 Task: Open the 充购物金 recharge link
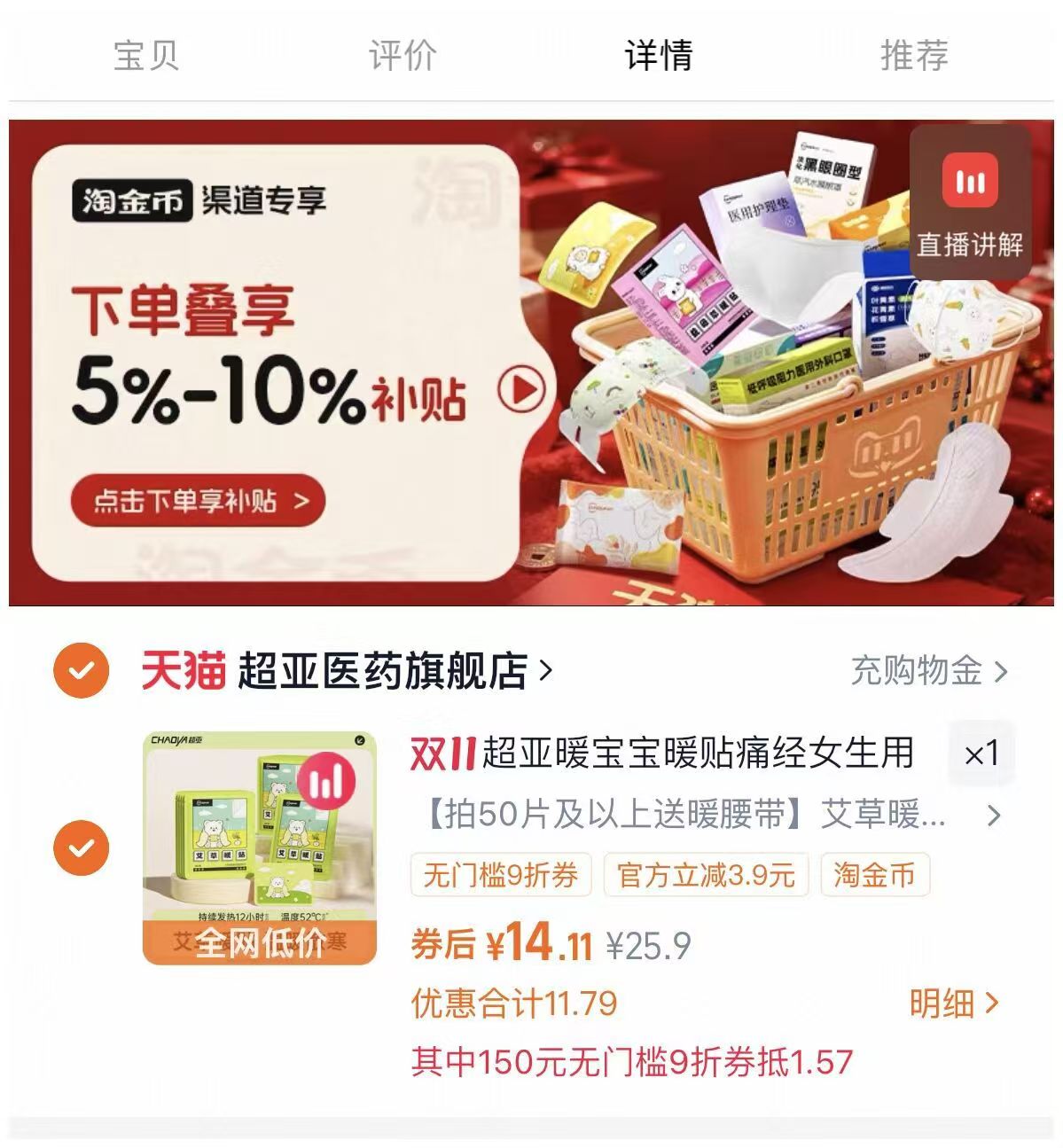point(919,672)
